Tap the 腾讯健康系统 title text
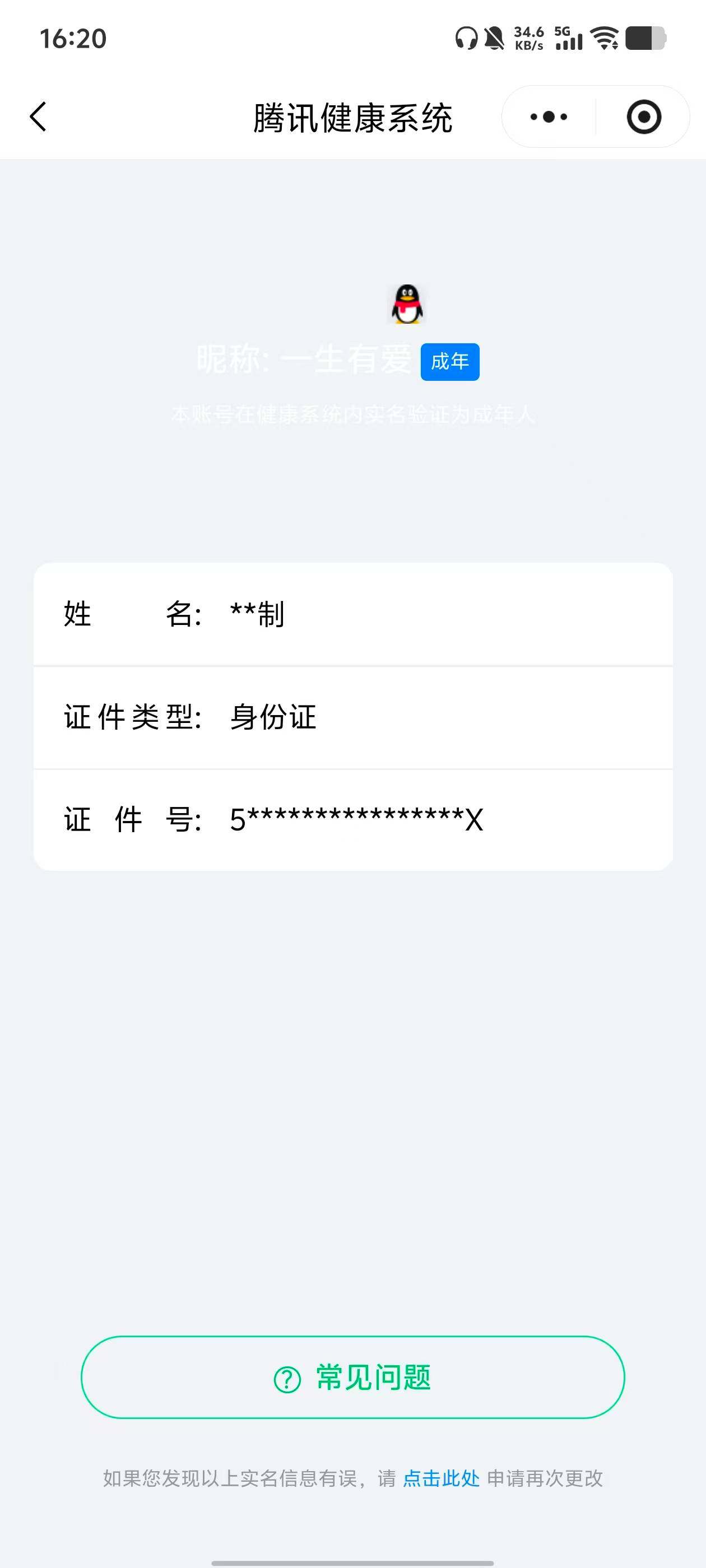The width and height of the screenshot is (706, 1568). point(354,116)
